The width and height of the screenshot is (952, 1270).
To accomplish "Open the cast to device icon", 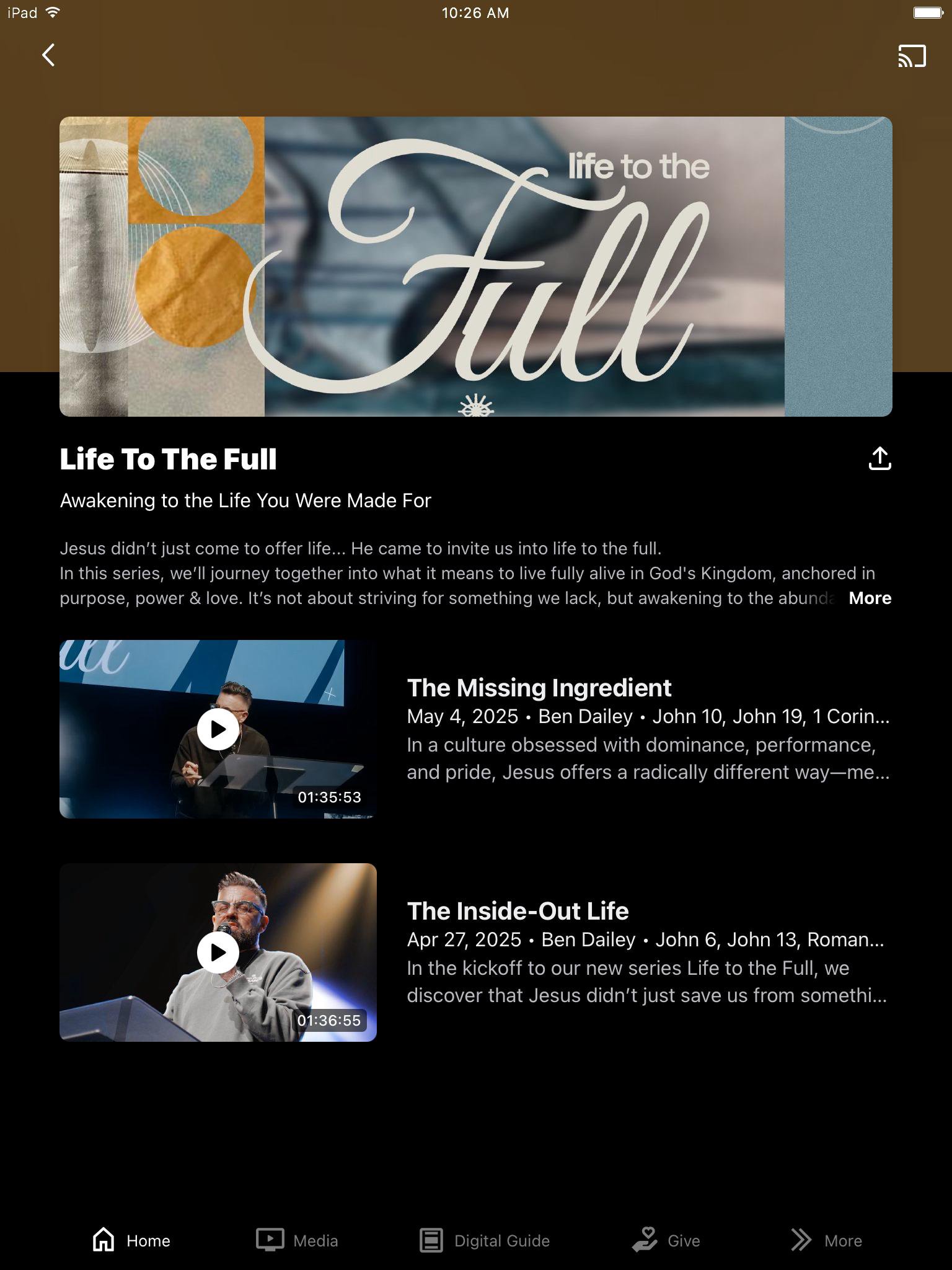I will click(912, 56).
